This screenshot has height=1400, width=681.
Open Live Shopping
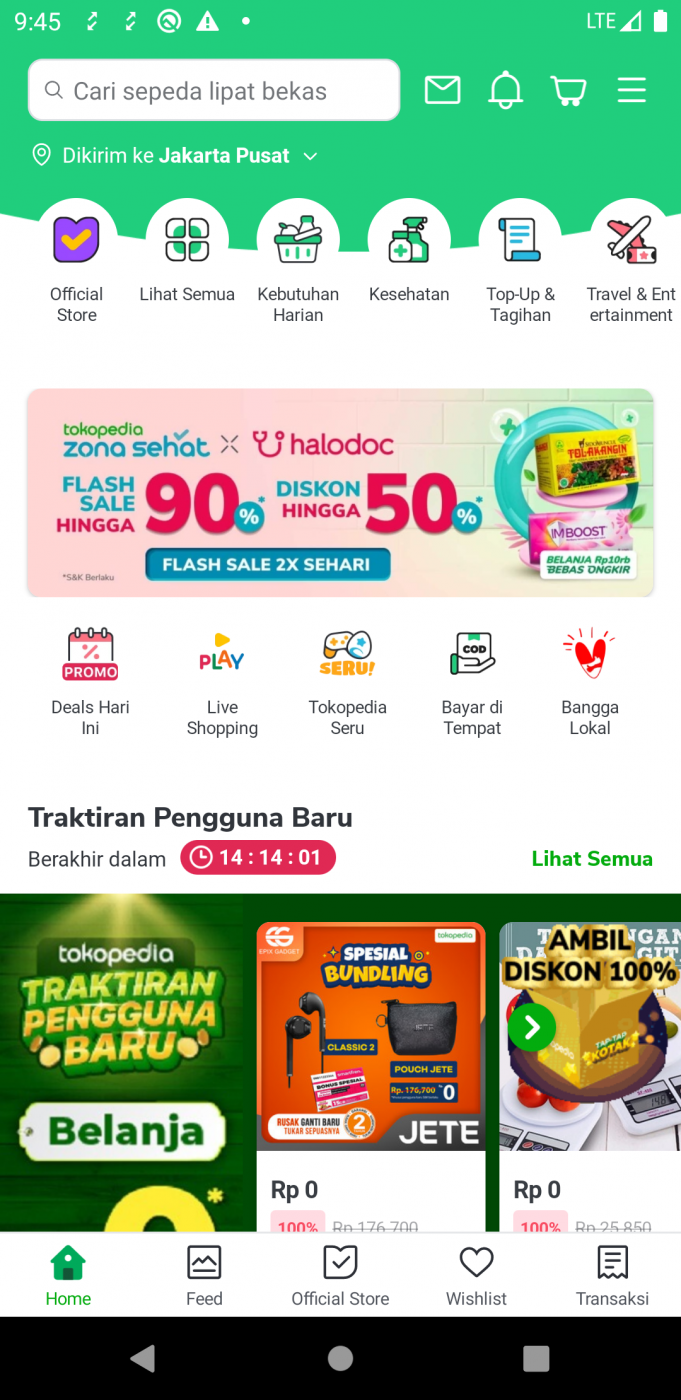tap(222, 655)
